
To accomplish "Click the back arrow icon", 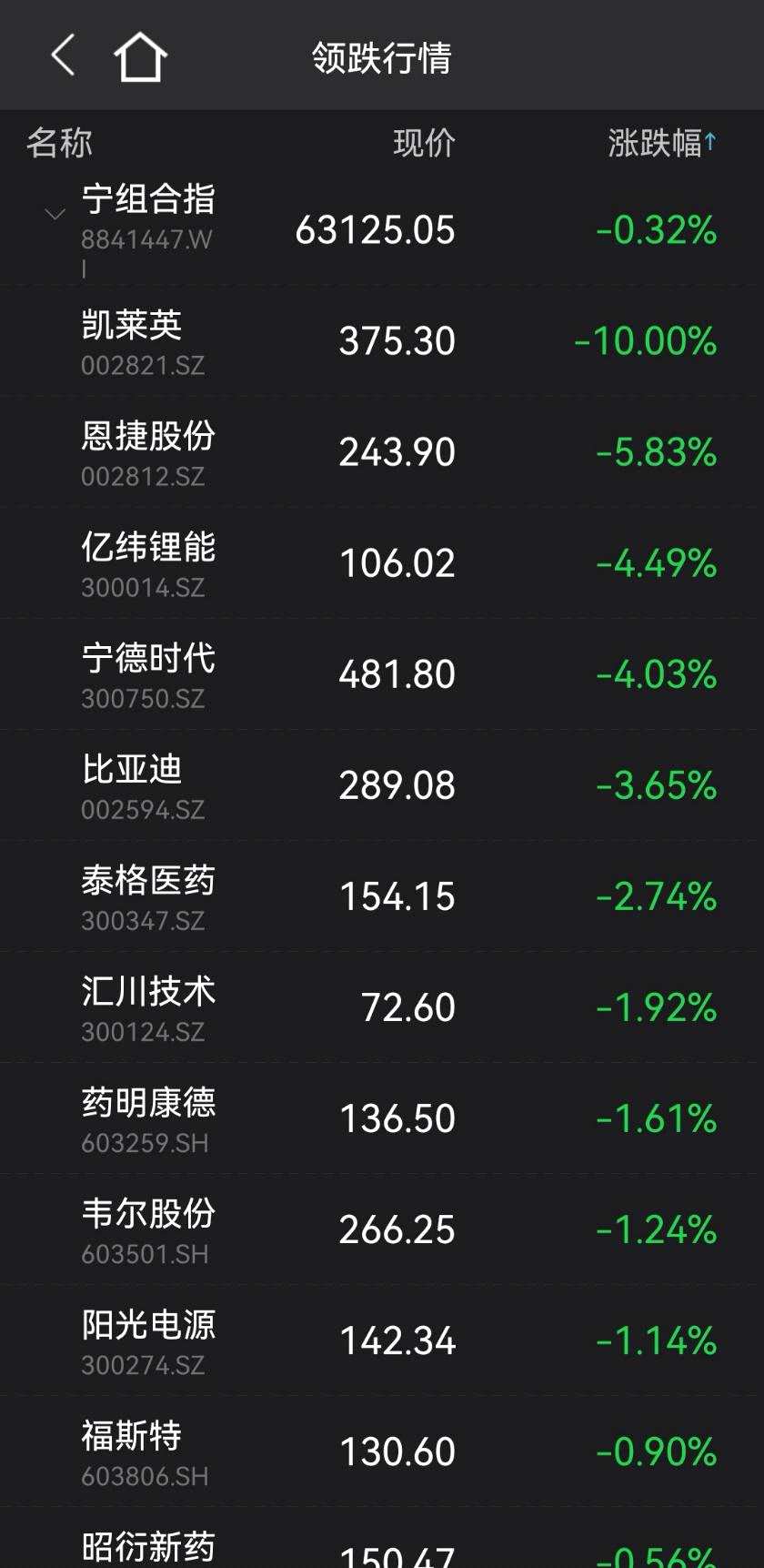I will tap(62, 55).
